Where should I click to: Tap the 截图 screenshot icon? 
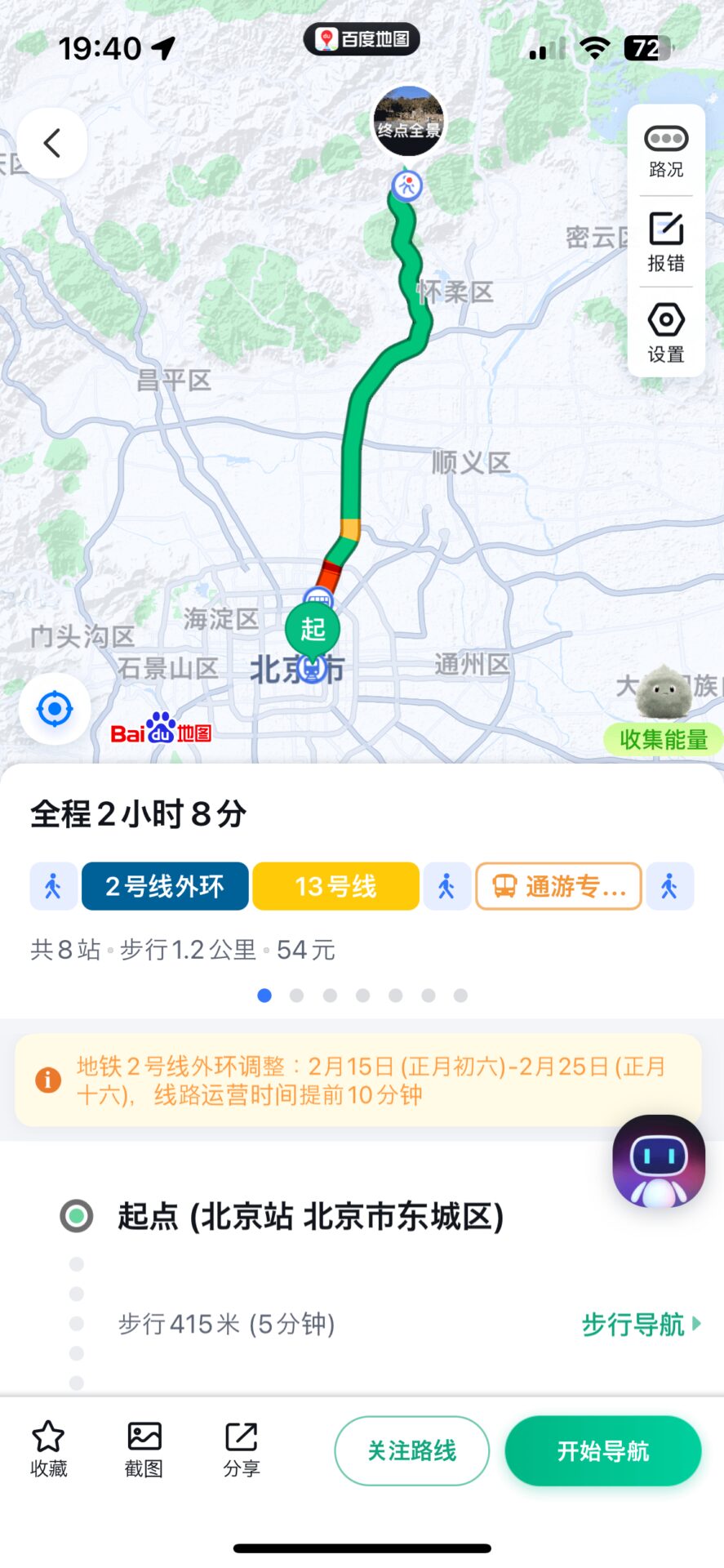pos(144,1450)
